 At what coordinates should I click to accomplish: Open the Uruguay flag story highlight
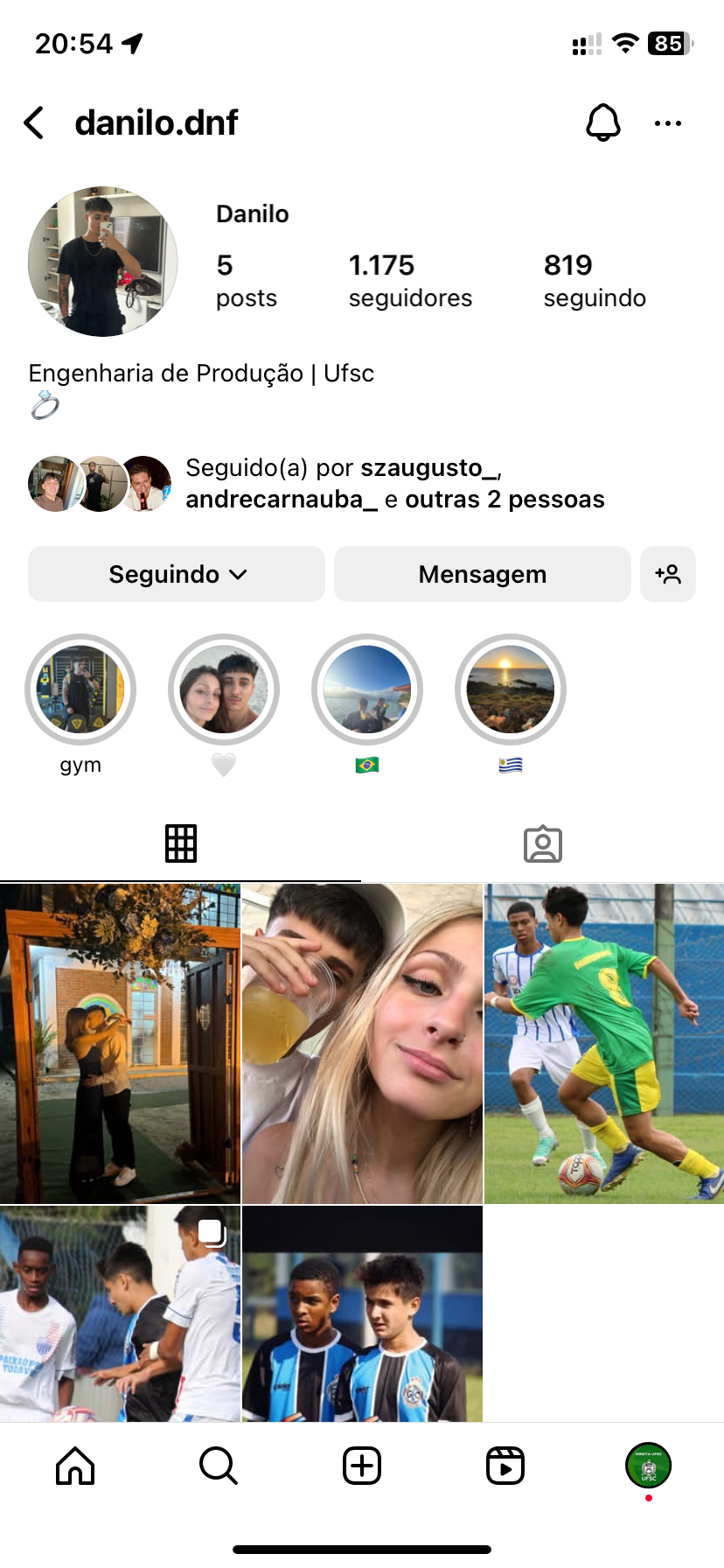click(511, 689)
